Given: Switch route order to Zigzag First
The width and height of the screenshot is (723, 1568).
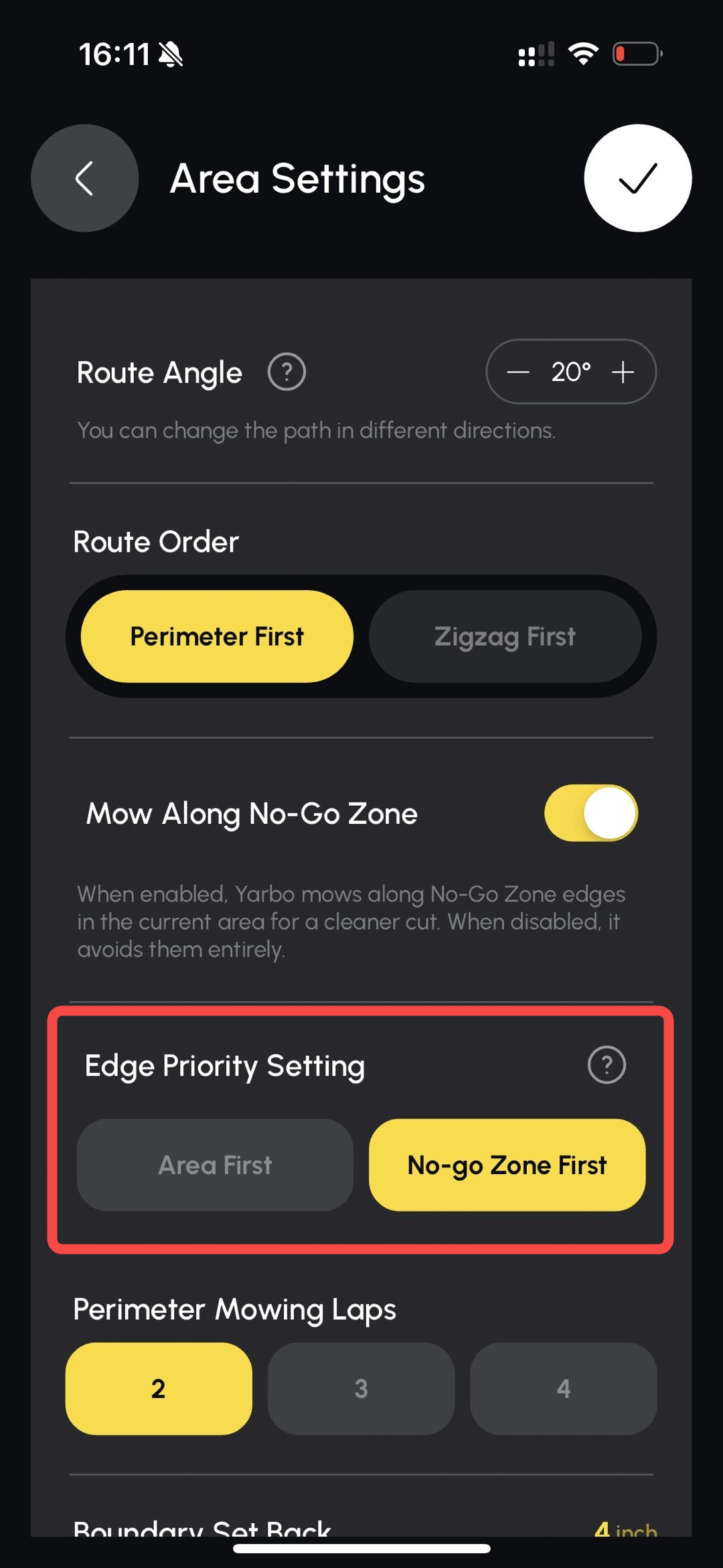Looking at the screenshot, I should pos(505,636).
